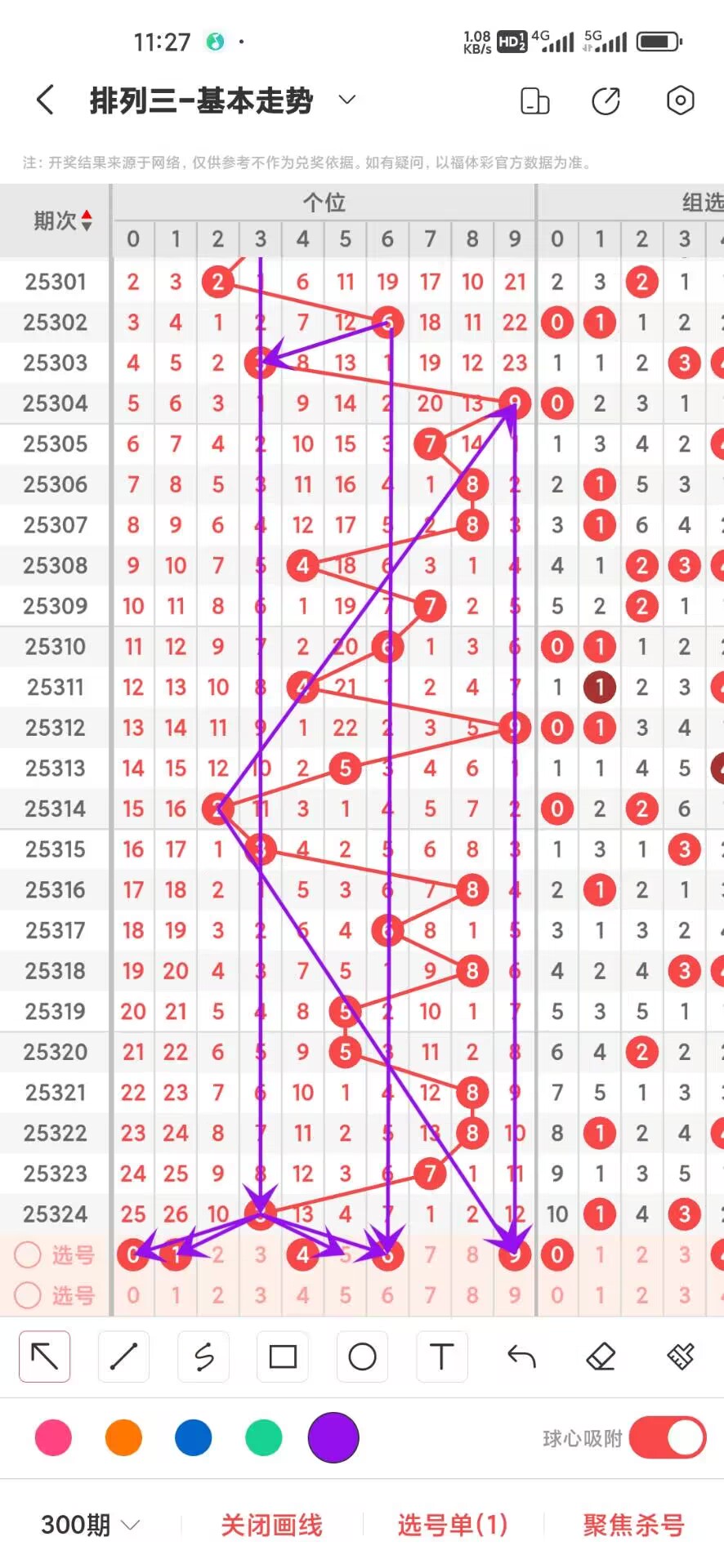This screenshot has width=724, height=1568.
Task: Pick the eraser tool
Action: 601,1356
